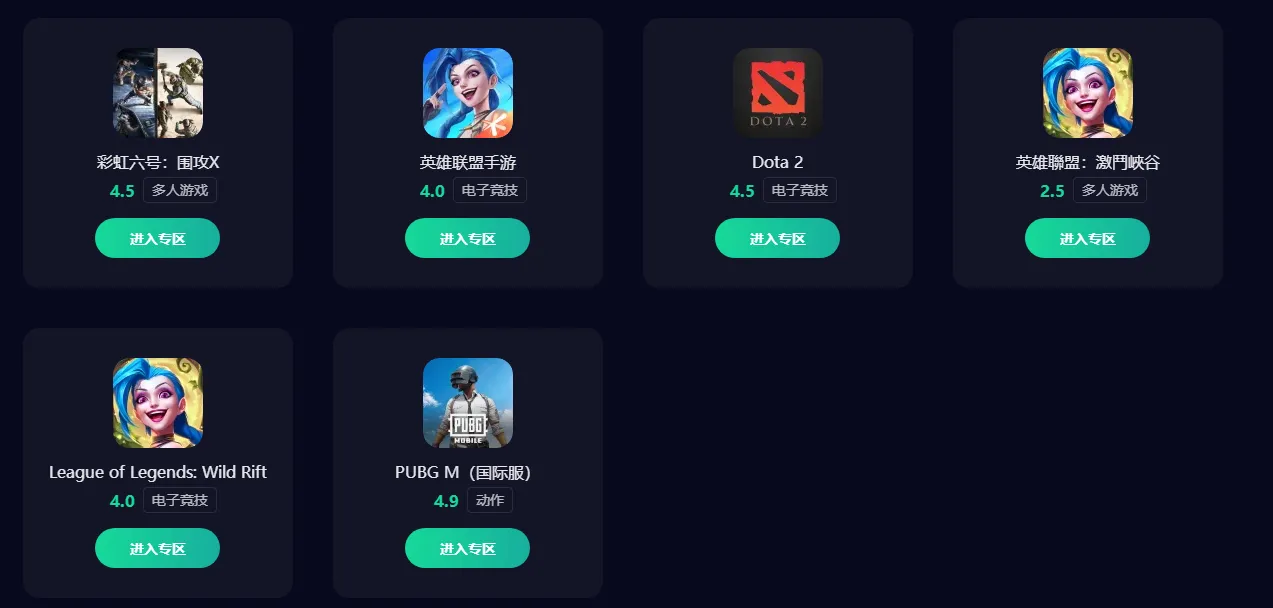Enter the zone for PUBG M（国际服）

pyautogui.click(x=467, y=548)
